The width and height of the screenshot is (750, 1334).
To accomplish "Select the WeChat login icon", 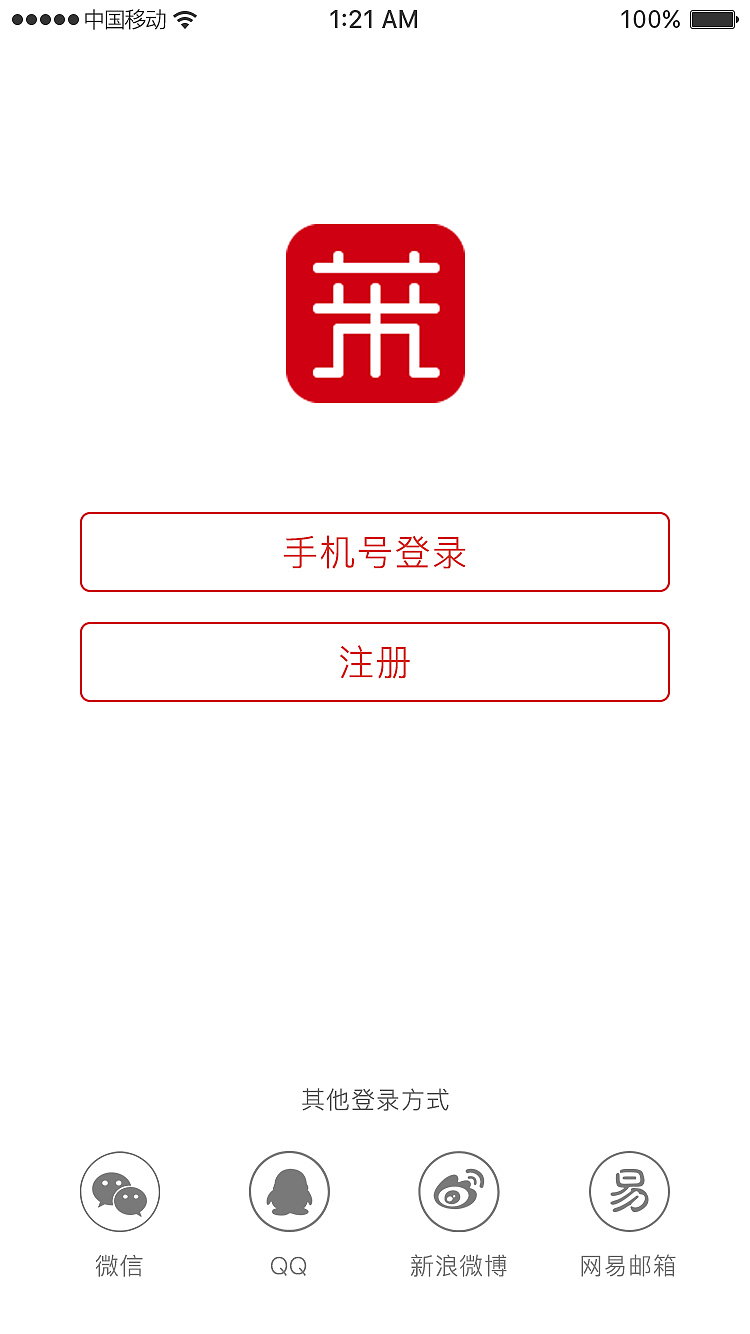I will point(120,1191).
